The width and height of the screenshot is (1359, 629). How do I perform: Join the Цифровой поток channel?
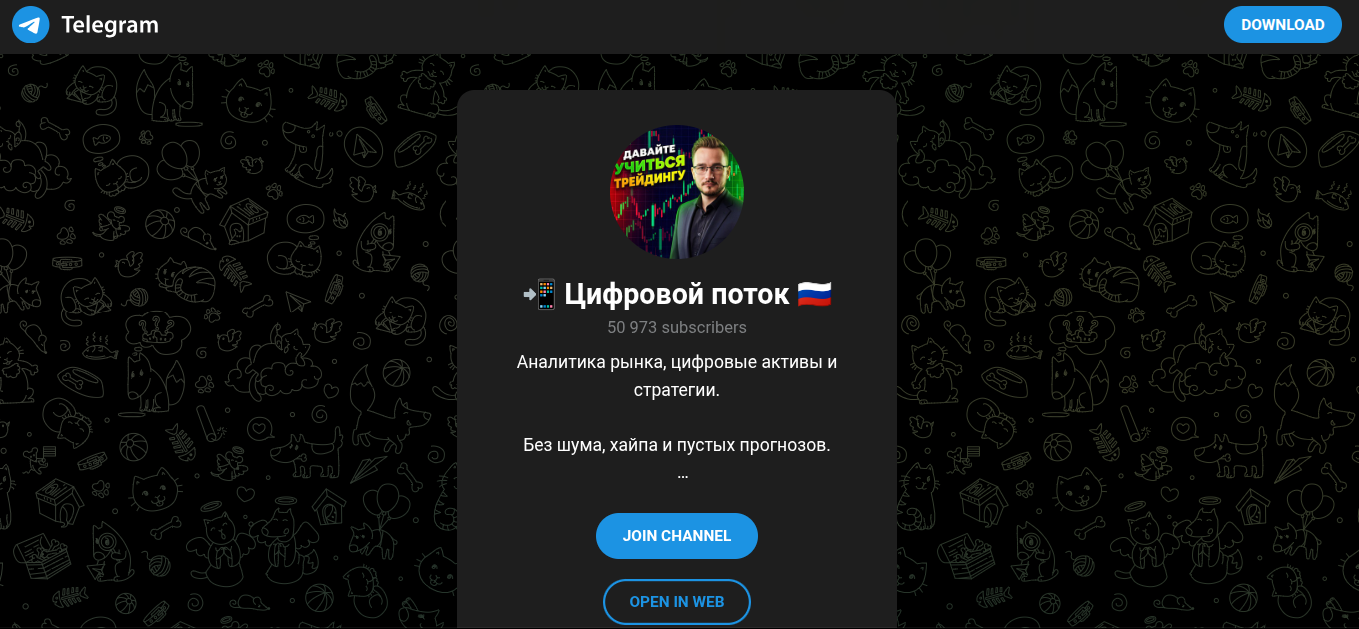click(676, 536)
